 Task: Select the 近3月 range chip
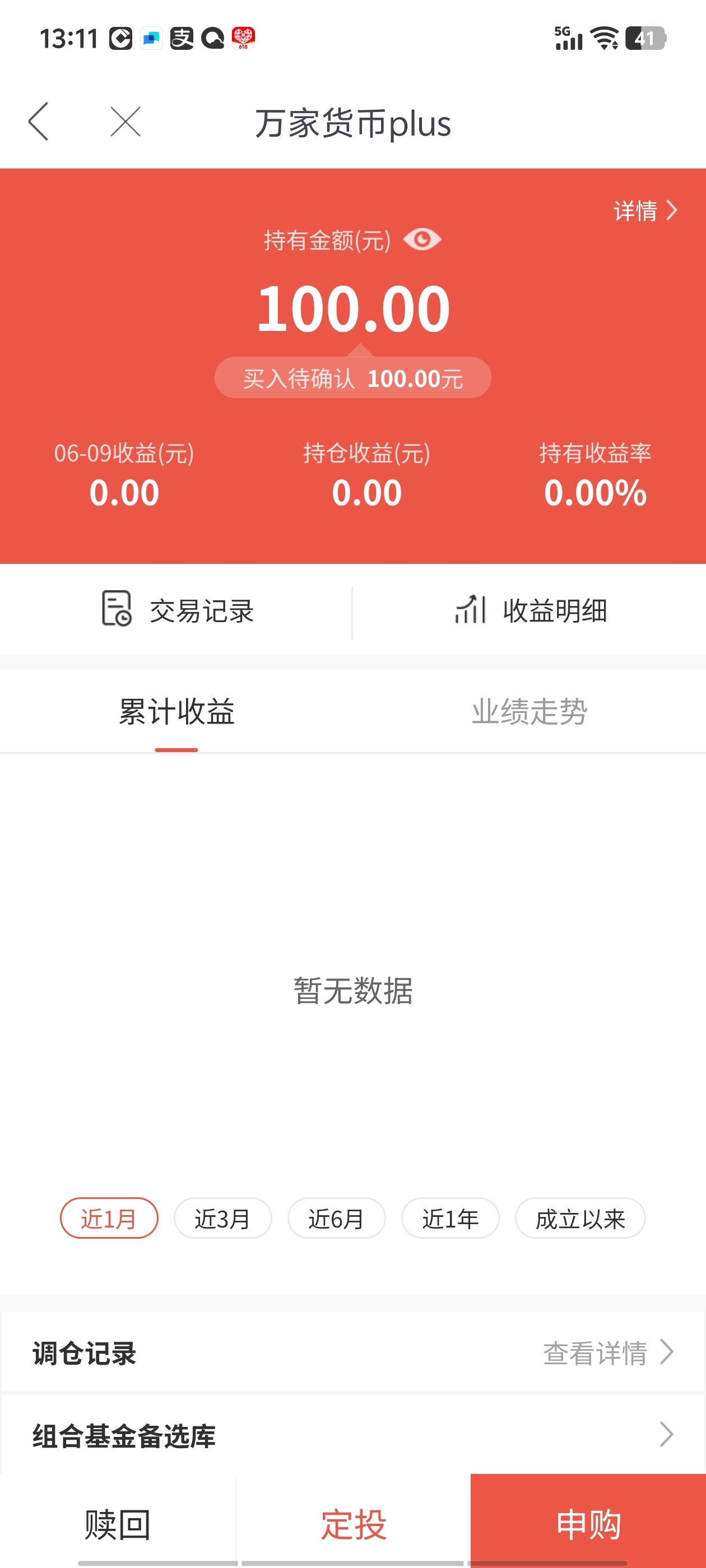pyautogui.click(x=223, y=1218)
